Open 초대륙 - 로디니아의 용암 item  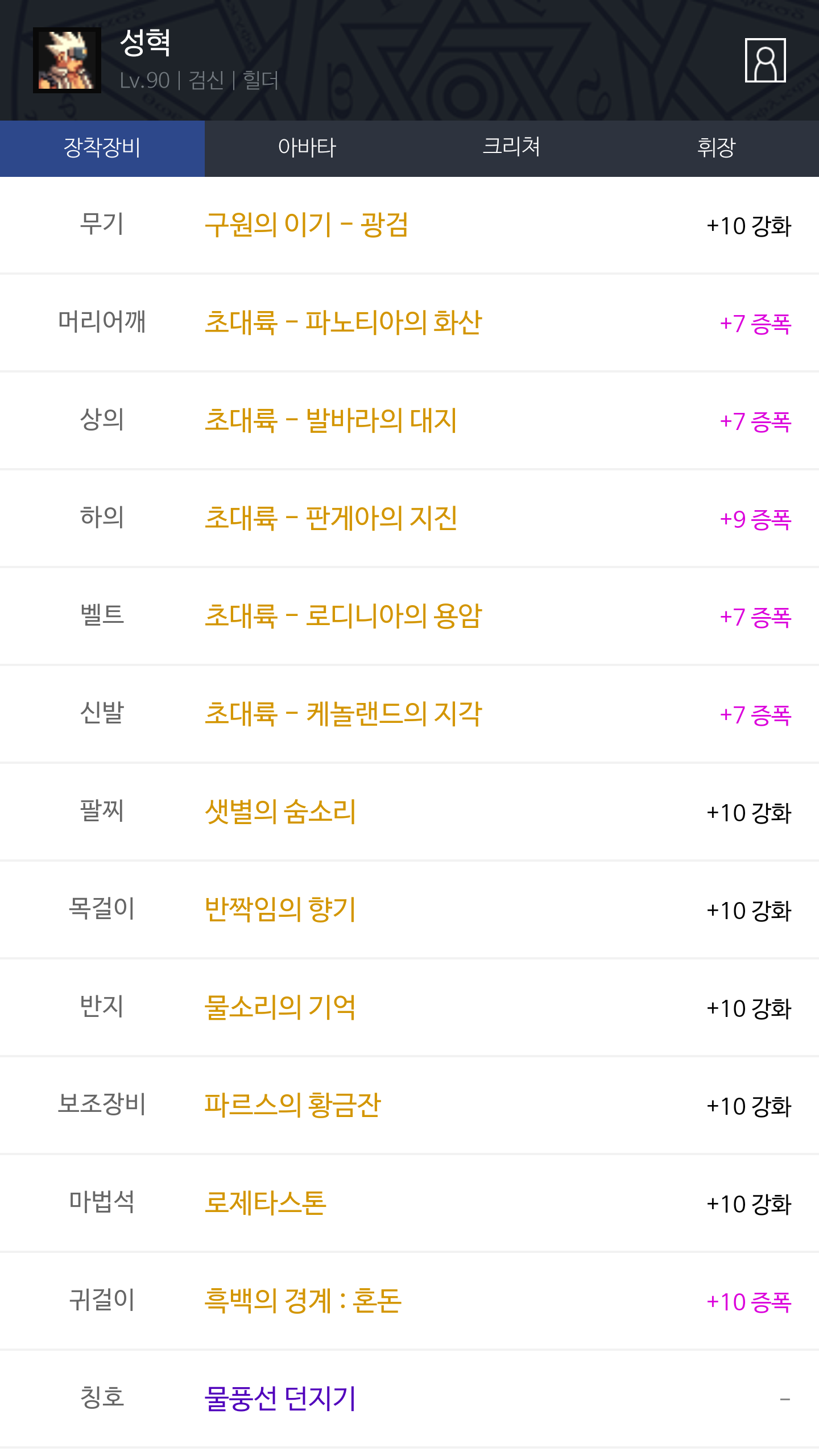(343, 616)
